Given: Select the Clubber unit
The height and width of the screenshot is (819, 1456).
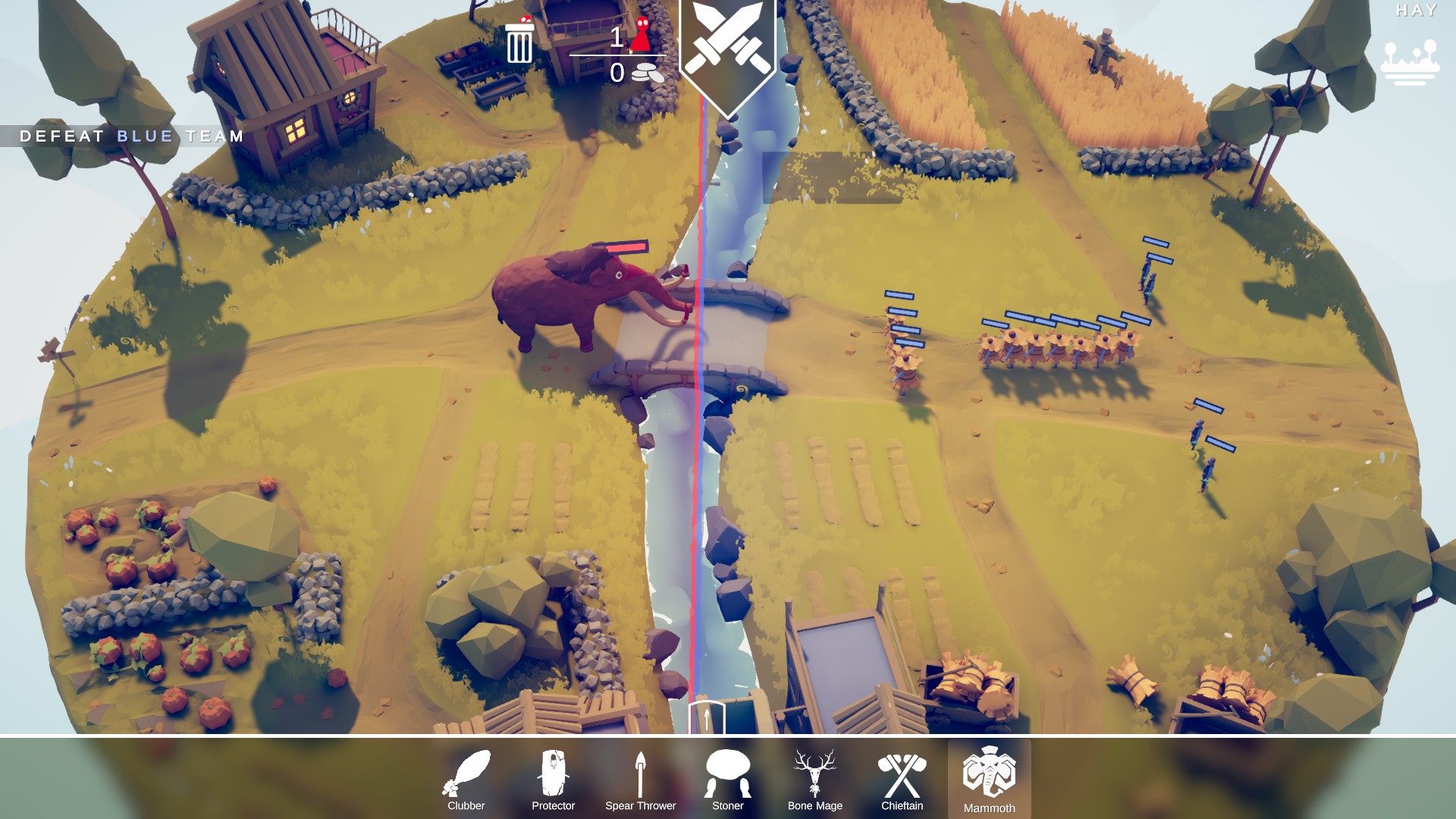Looking at the screenshot, I should point(466,780).
